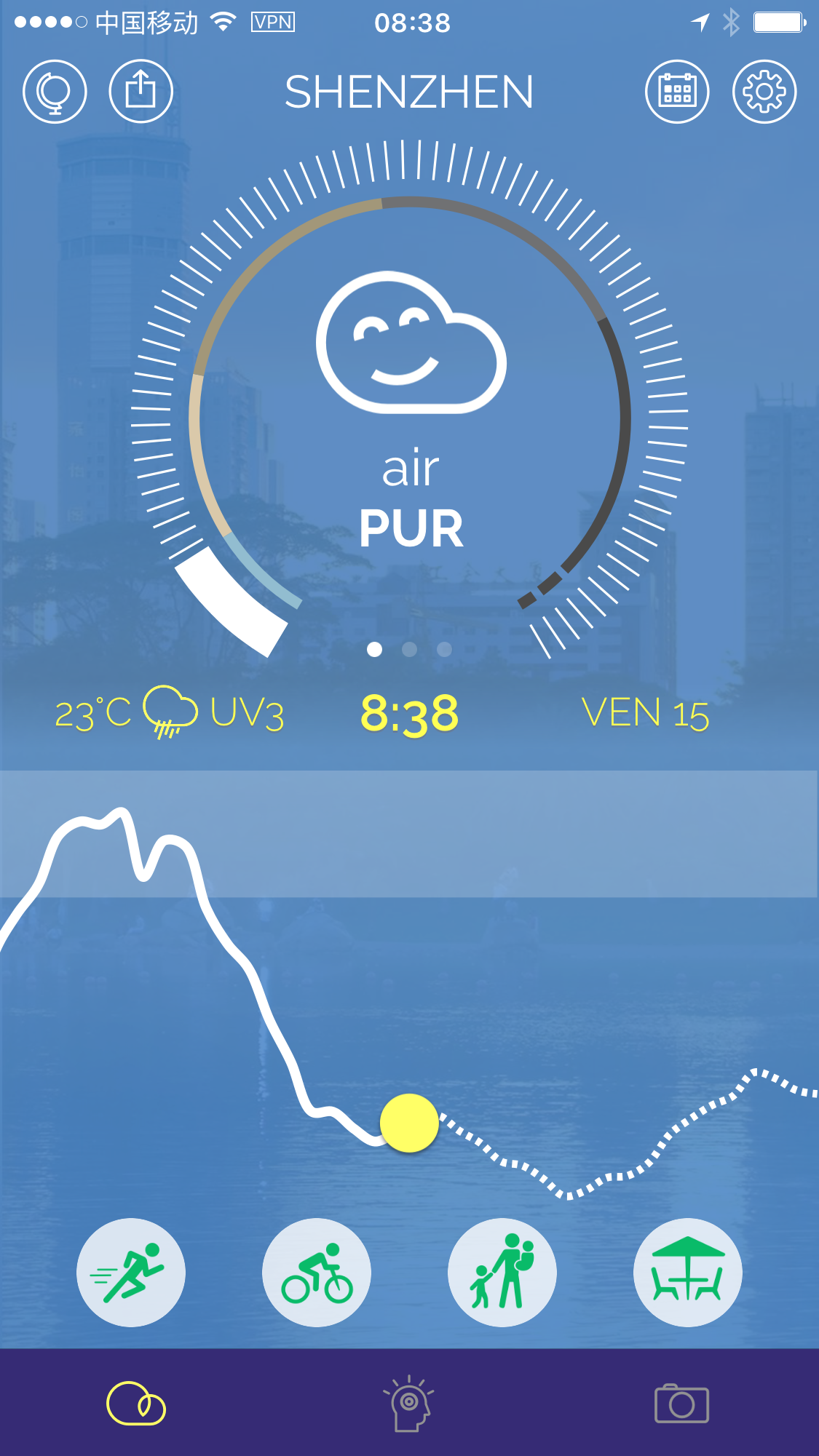Select the running activity icon
Viewport: 819px width, 1456px height.
[x=131, y=1272]
